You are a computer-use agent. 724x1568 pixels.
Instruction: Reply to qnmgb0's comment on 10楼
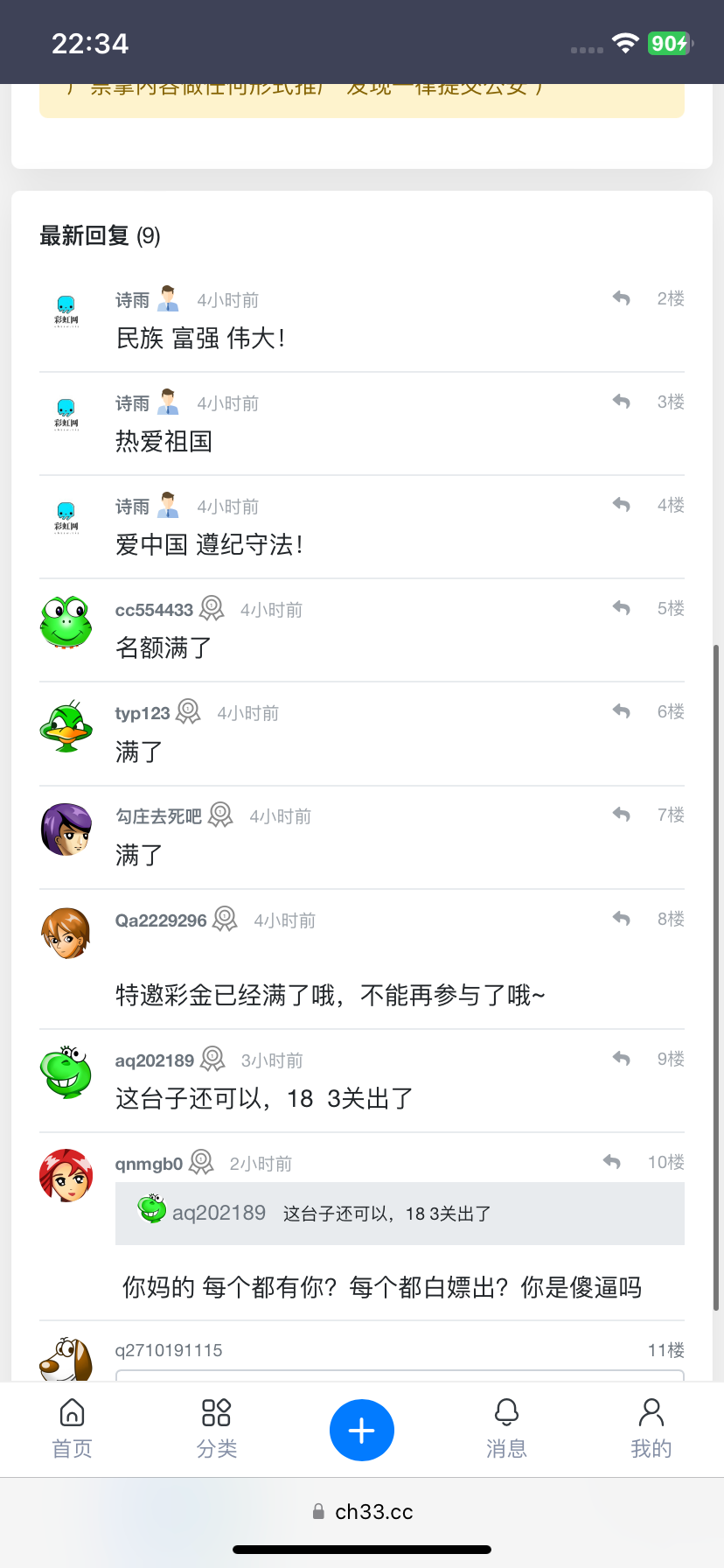[x=612, y=1162]
